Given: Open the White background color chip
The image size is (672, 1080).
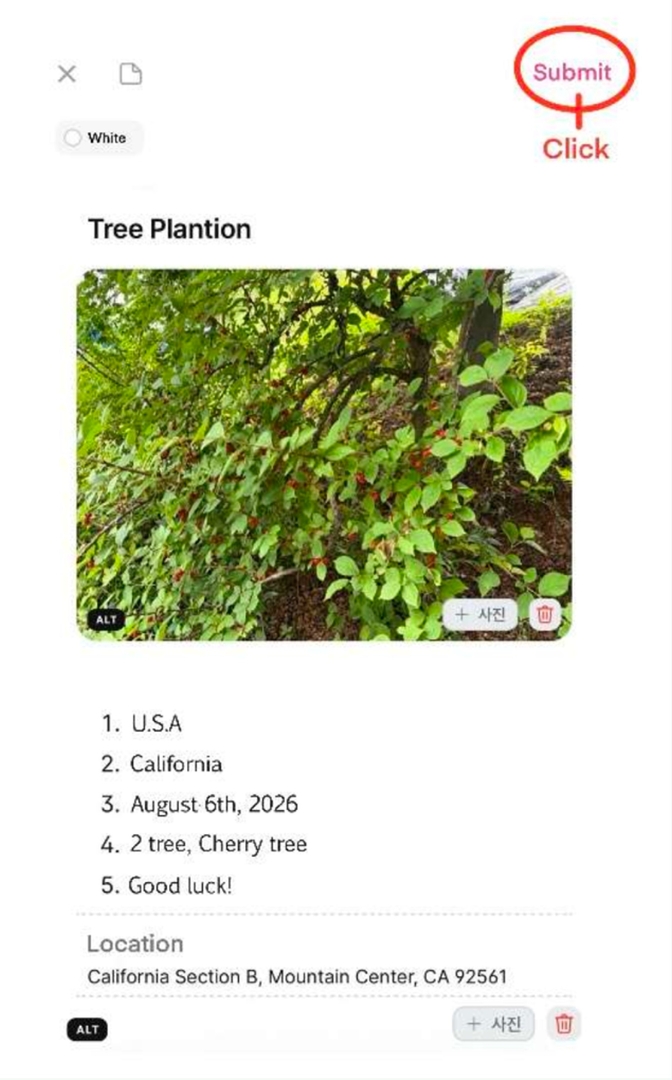Looking at the screenshot, I should point(100,138).
